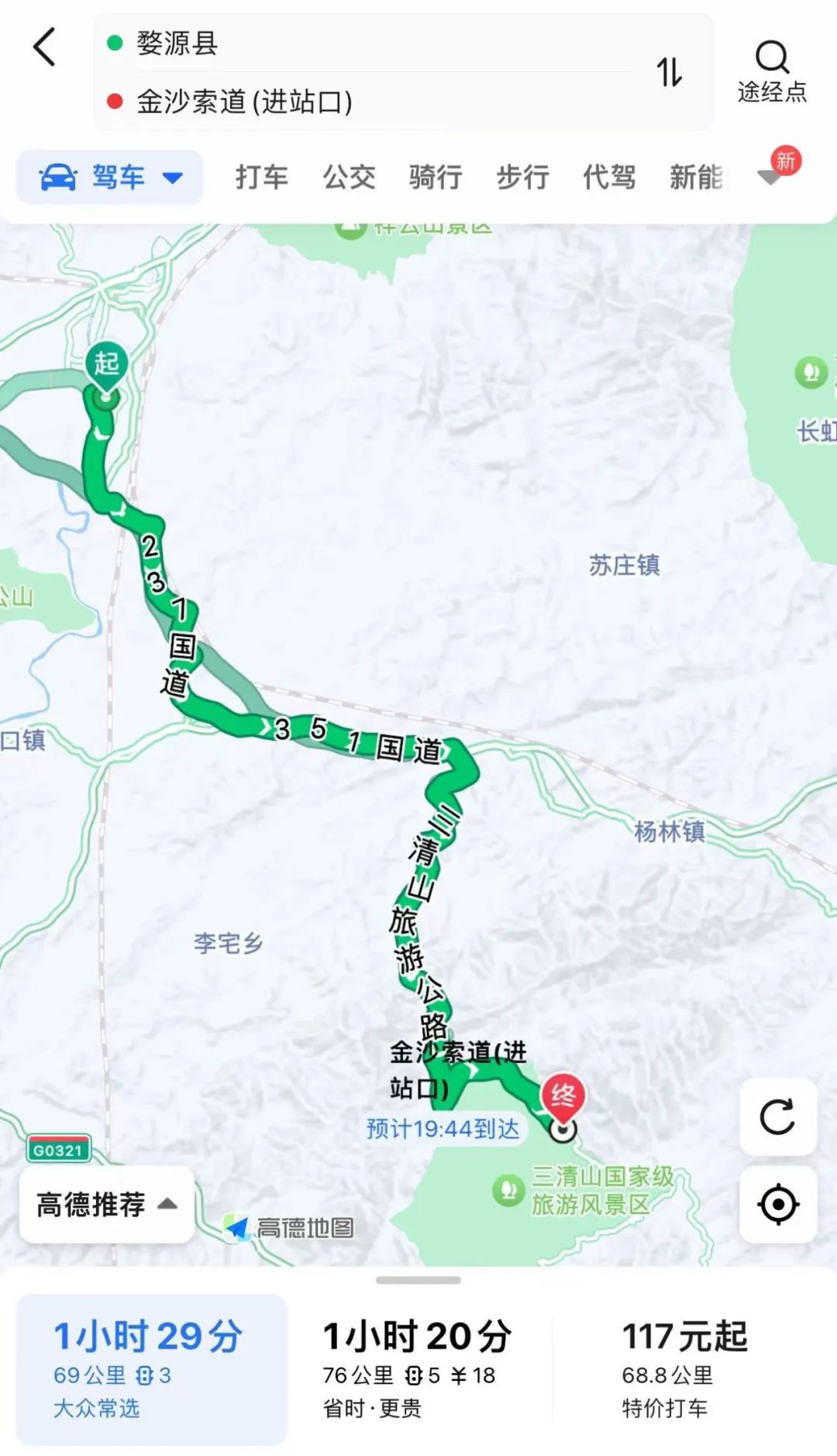This screenshot has height=1456, width=837.
Task: Switch to the 公交 transit tab
Action: (x=349, y=177)
